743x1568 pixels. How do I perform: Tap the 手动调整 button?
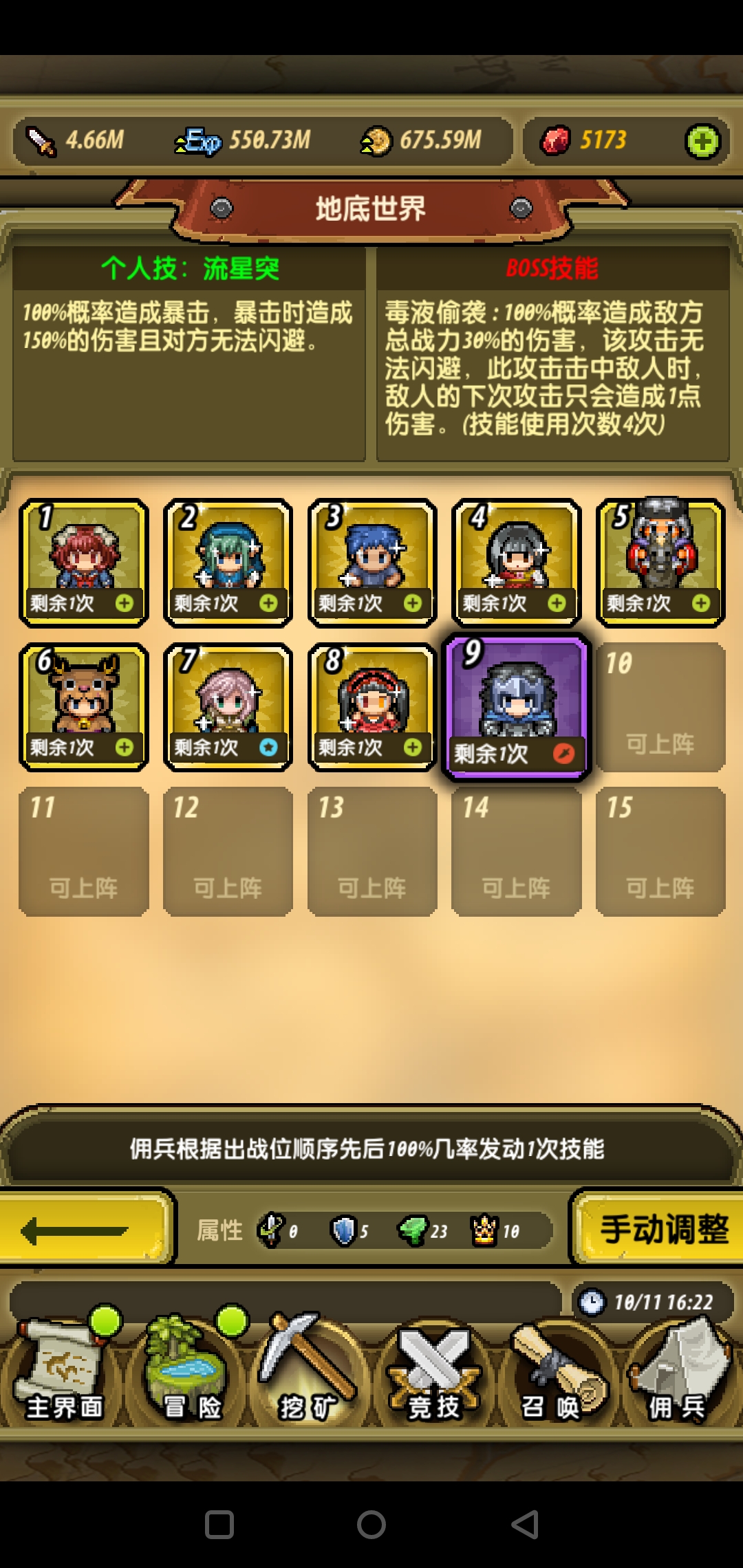tap(660, 1229)
